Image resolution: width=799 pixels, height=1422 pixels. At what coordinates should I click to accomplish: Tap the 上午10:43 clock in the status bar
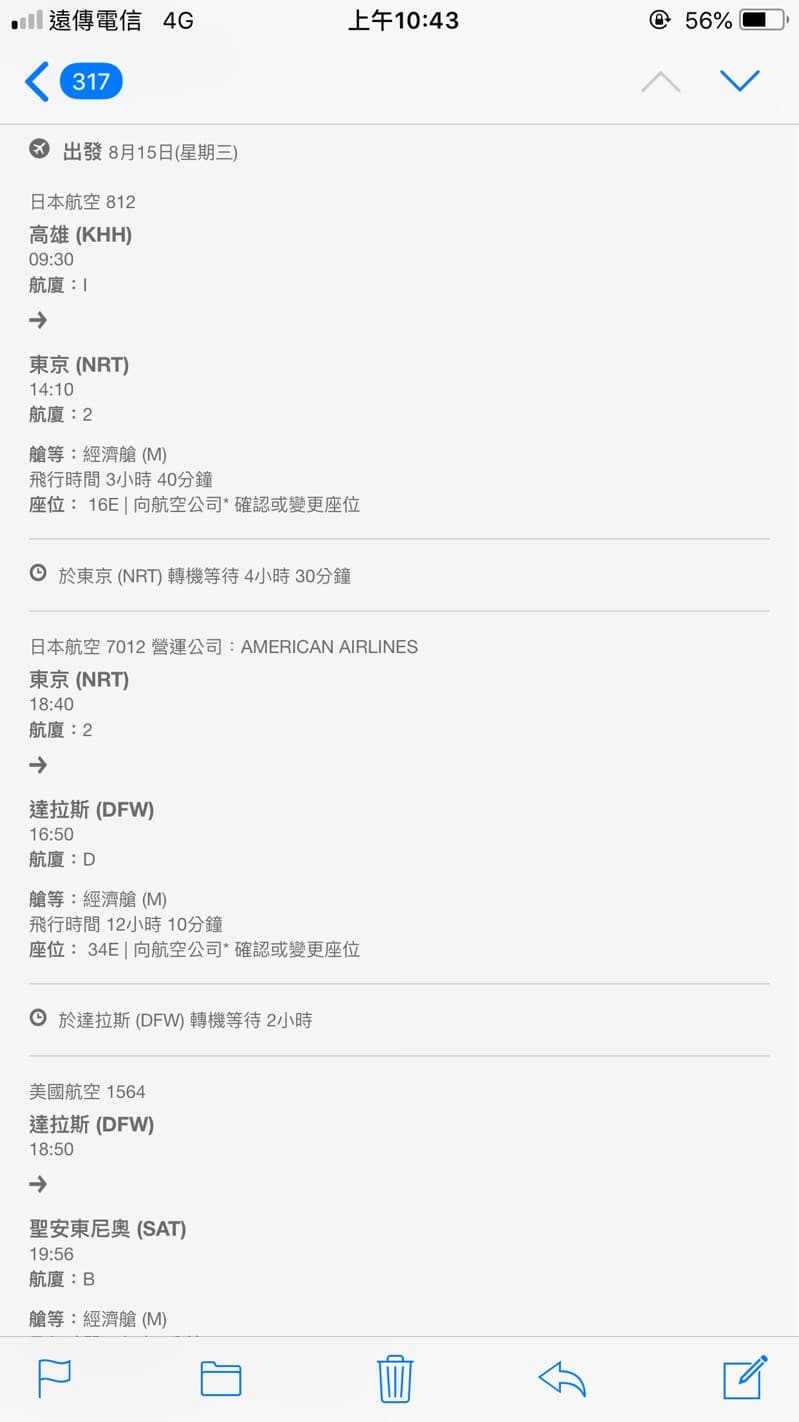(402, 19)
